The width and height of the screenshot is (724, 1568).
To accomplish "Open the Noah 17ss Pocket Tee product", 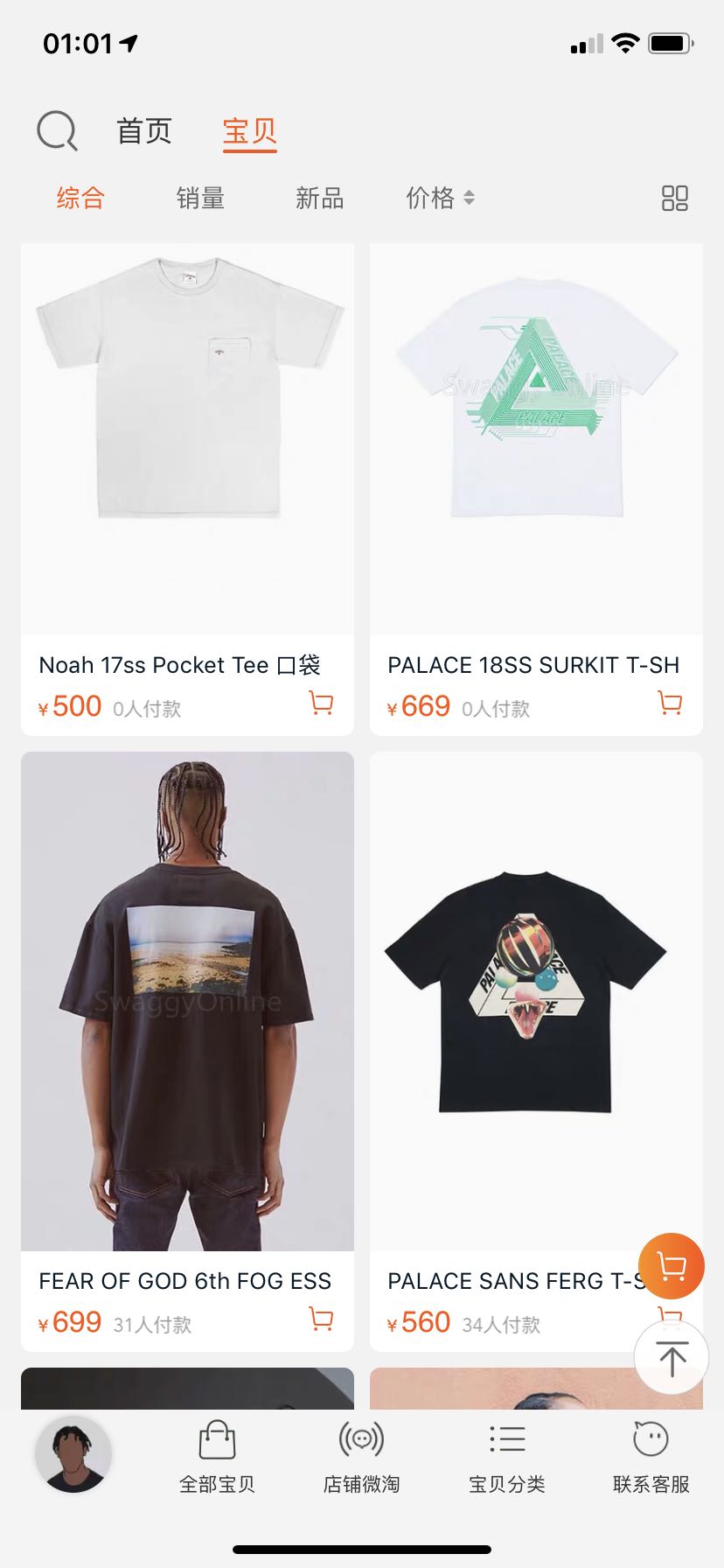I will click(x=187, y=489).
